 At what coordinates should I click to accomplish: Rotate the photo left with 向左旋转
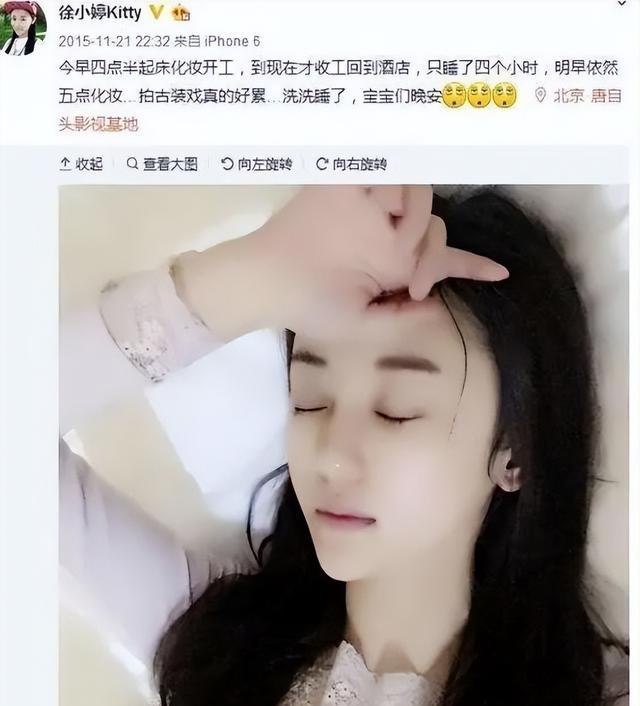(258, 164)
